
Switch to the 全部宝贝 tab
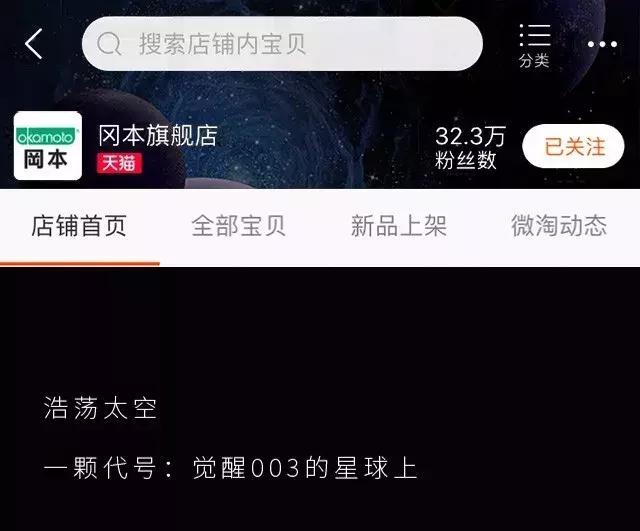coord(238,226)
